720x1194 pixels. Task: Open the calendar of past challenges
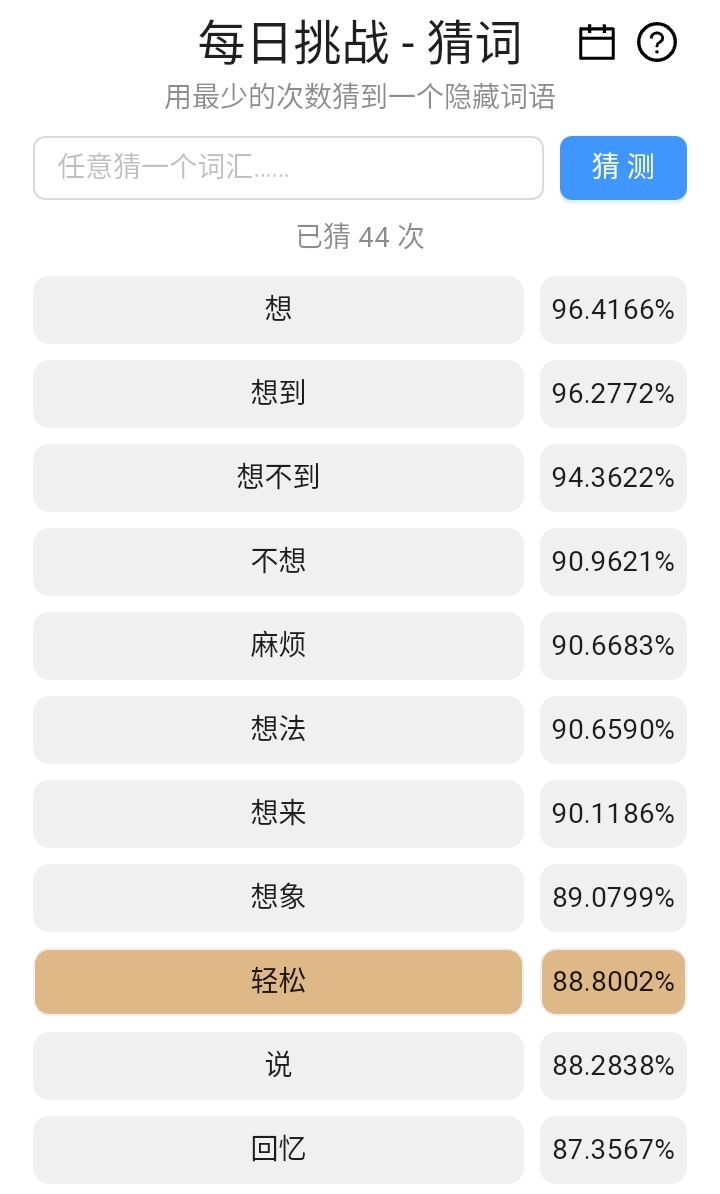(597, 43)
